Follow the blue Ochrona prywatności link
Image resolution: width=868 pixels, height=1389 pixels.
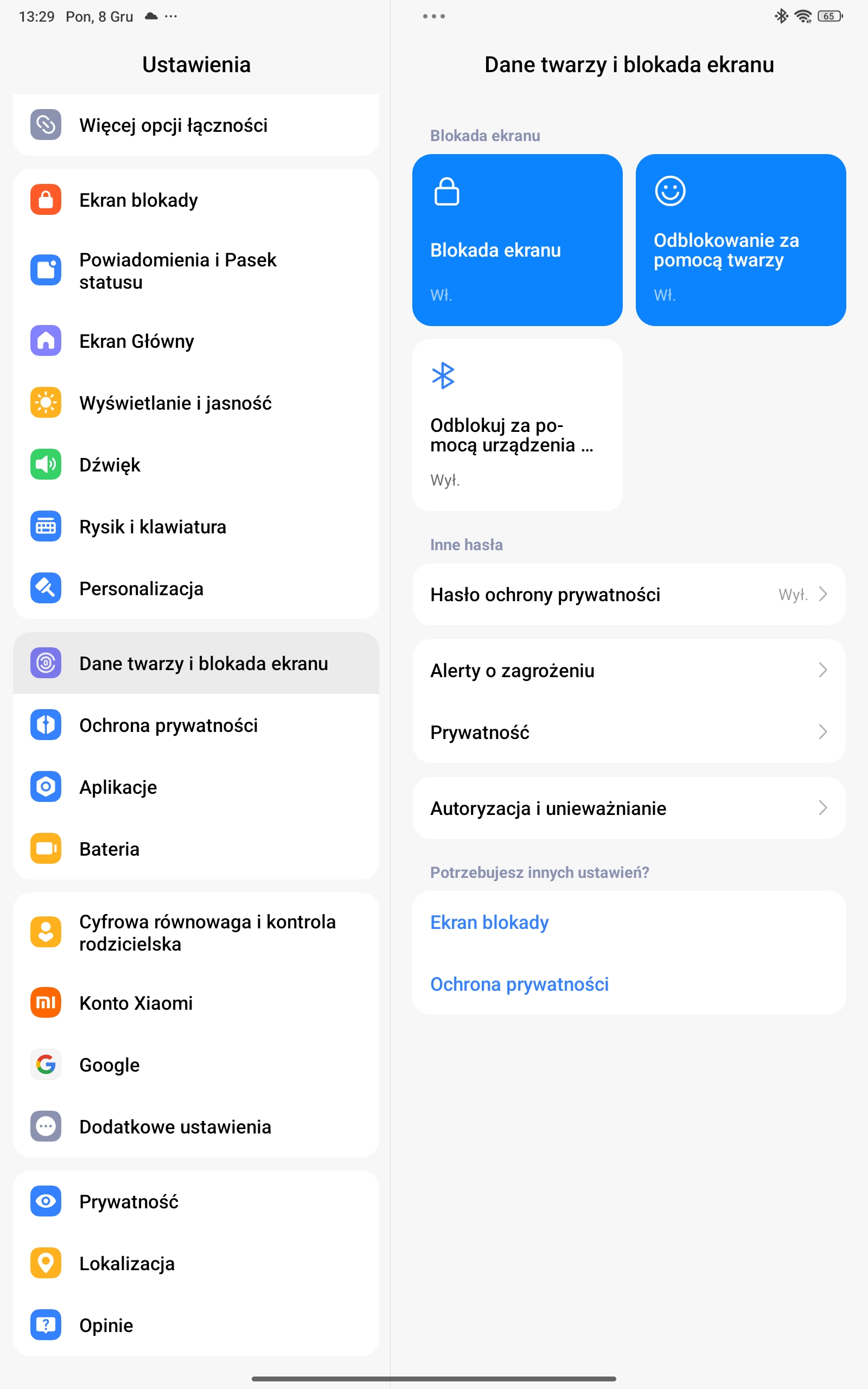(x=519, y=984)
